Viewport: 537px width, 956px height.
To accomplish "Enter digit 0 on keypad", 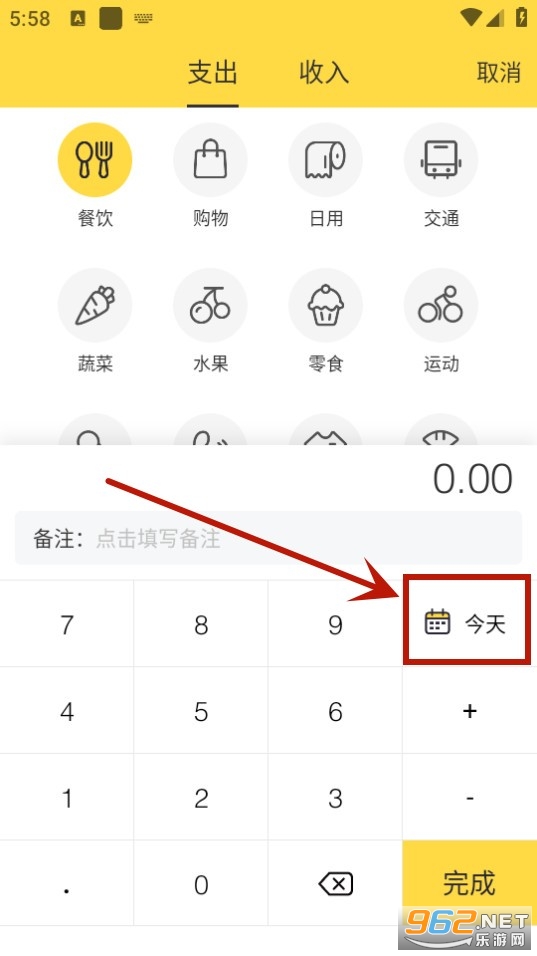I will click(201, 883).
